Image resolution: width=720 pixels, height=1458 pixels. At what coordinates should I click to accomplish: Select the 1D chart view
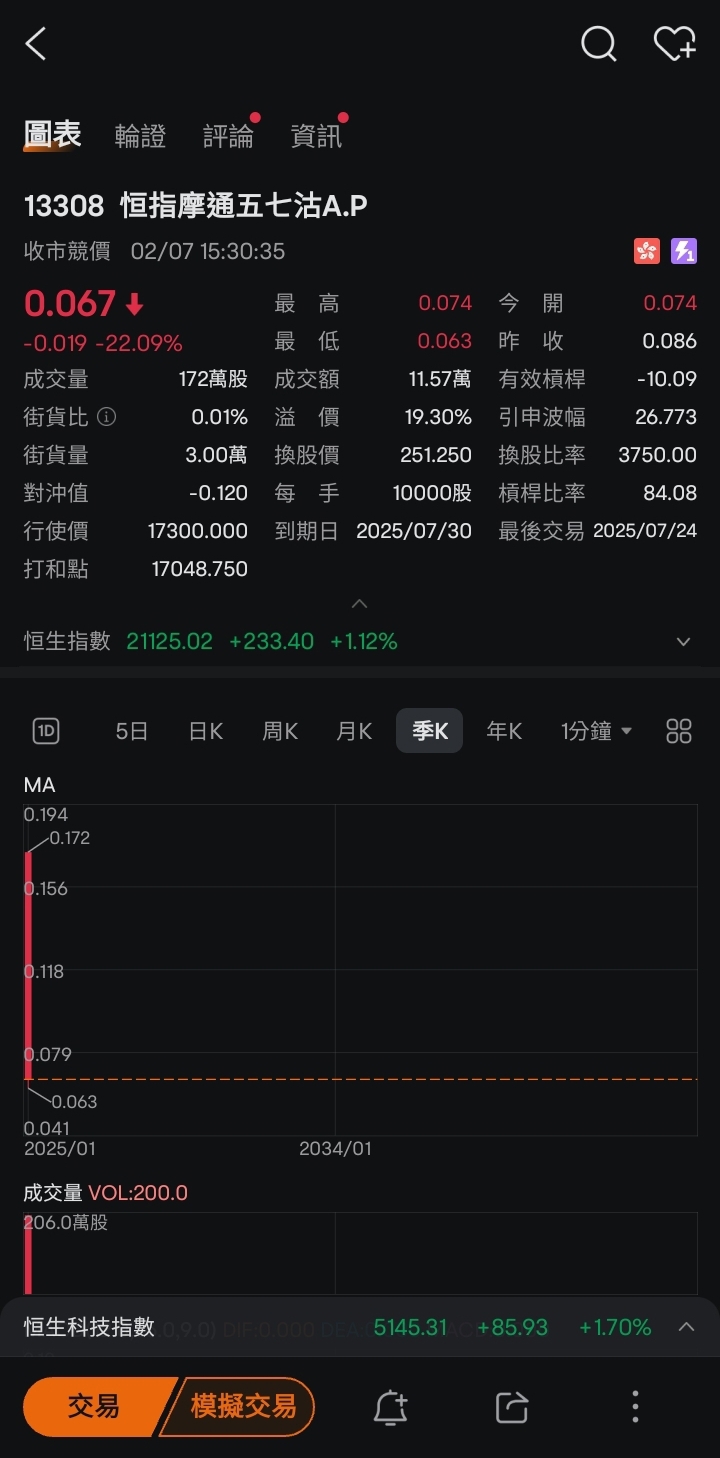pyautogui.click(x=46, y=731)
